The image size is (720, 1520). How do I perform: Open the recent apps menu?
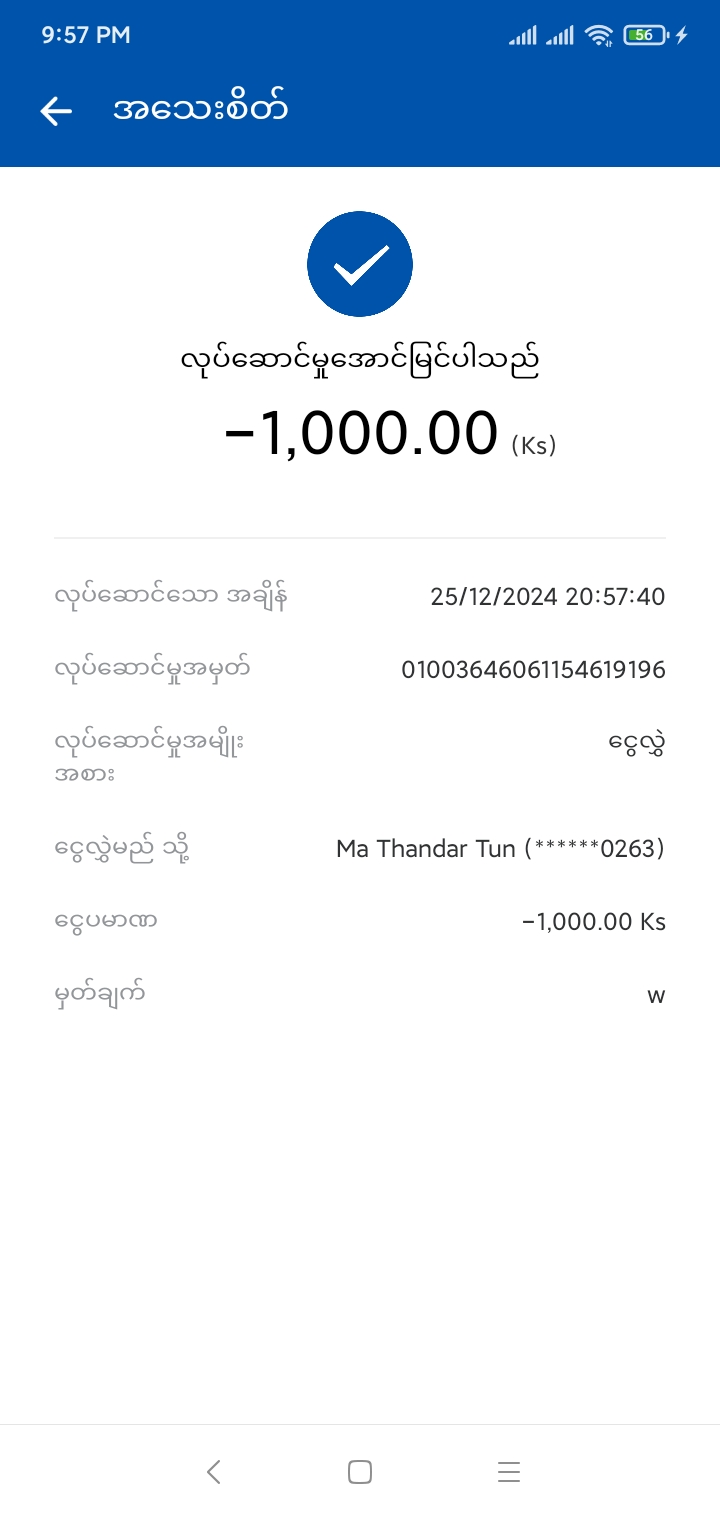[508, 1471]
